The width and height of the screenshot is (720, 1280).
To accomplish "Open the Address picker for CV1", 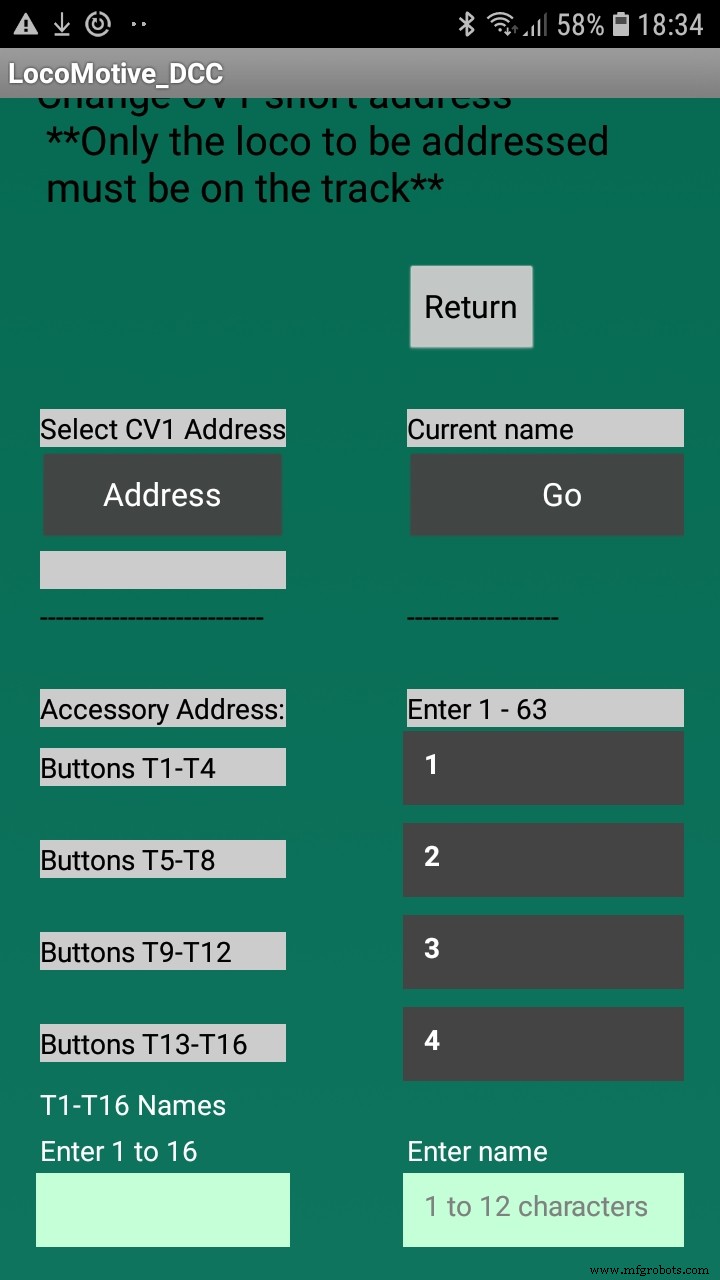I will 162,495.
